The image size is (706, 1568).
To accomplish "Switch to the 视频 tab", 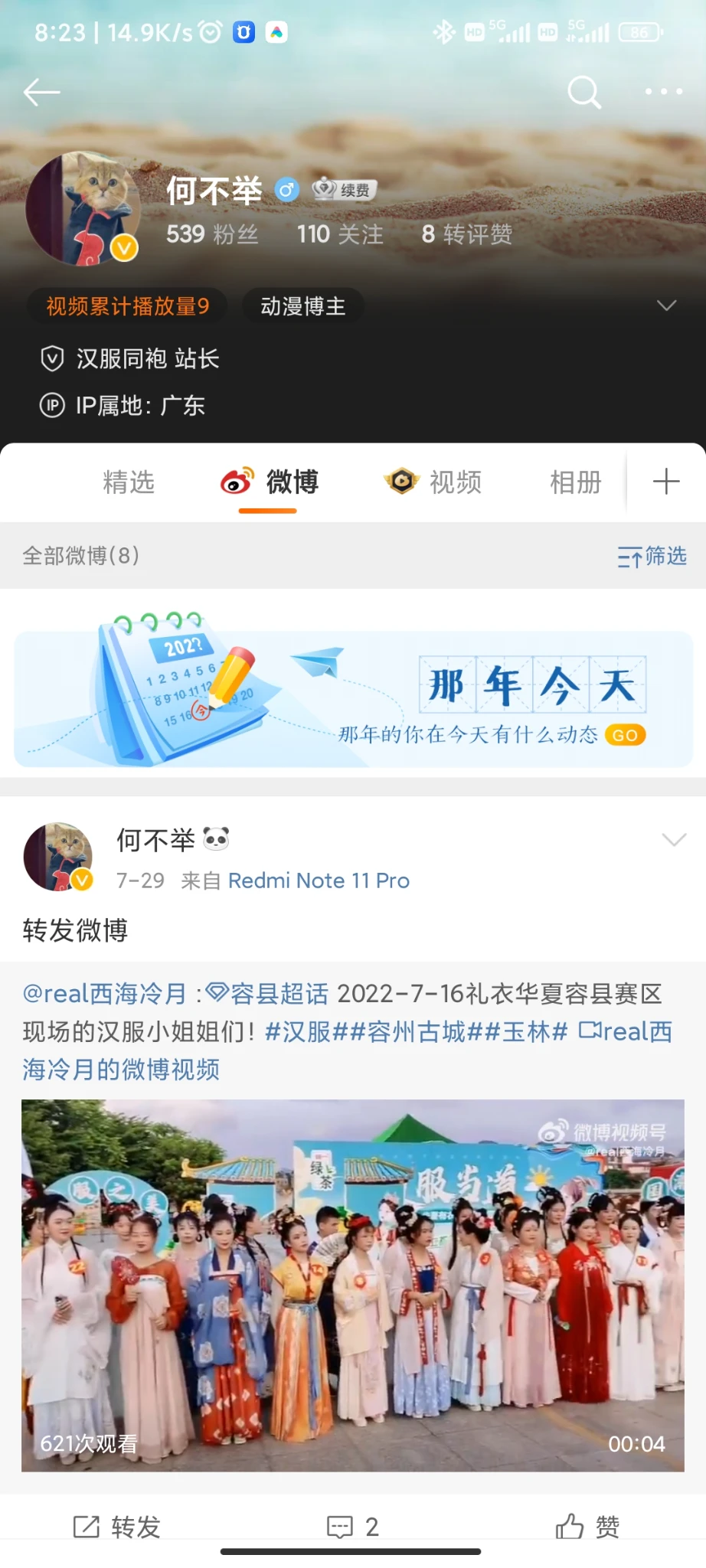I will click(x=434, y=482).
